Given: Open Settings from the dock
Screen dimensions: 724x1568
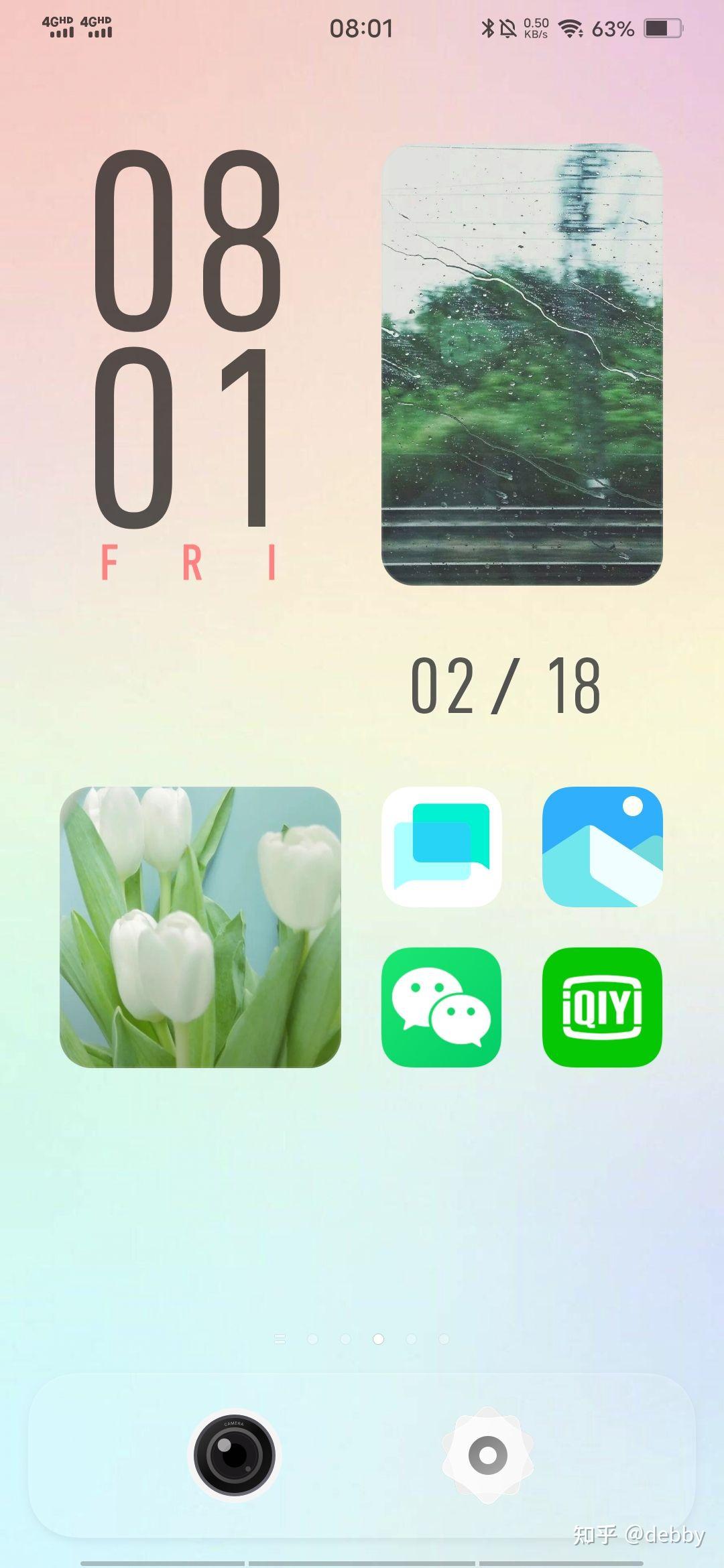Looking at the screenshot, I should pos(488,1455).
